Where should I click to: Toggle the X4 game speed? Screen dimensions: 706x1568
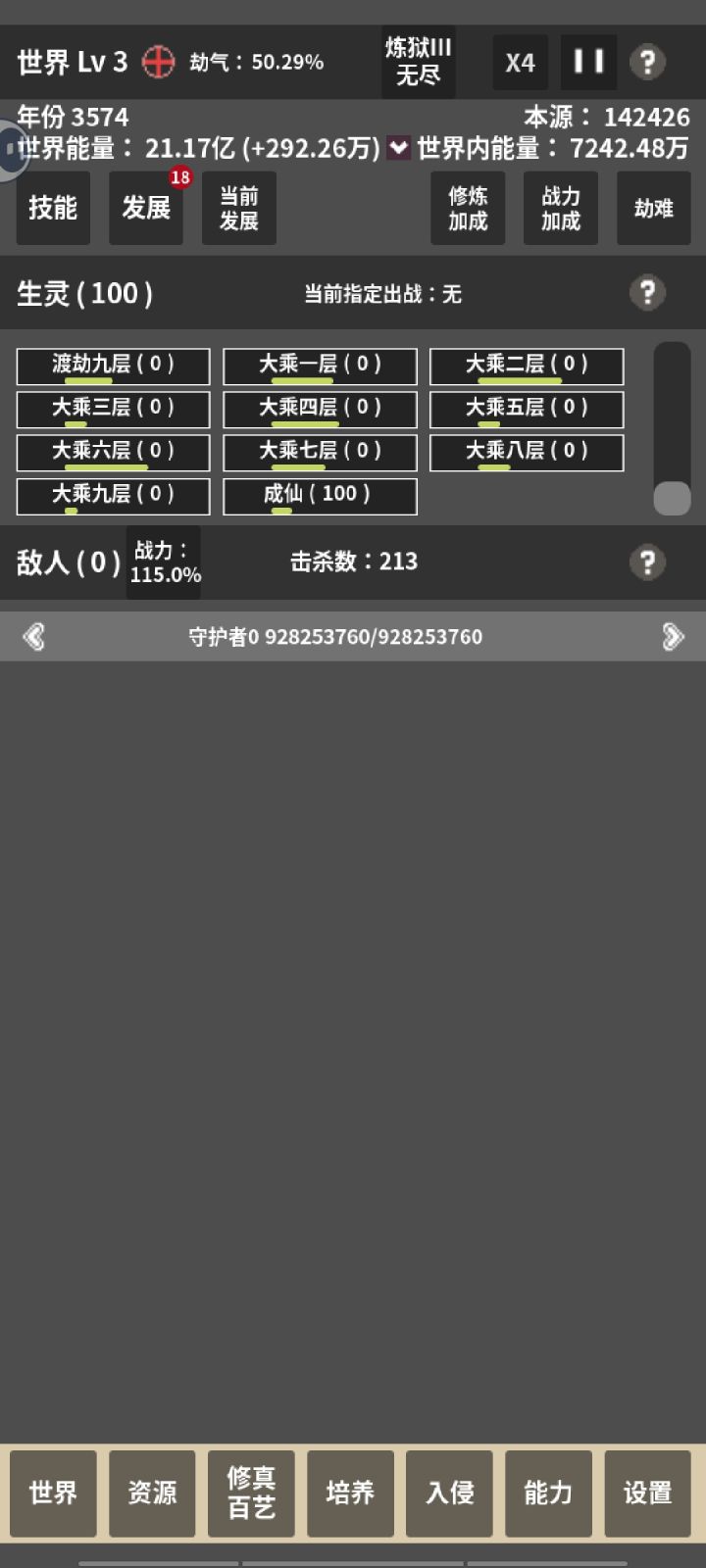[520, 62]
